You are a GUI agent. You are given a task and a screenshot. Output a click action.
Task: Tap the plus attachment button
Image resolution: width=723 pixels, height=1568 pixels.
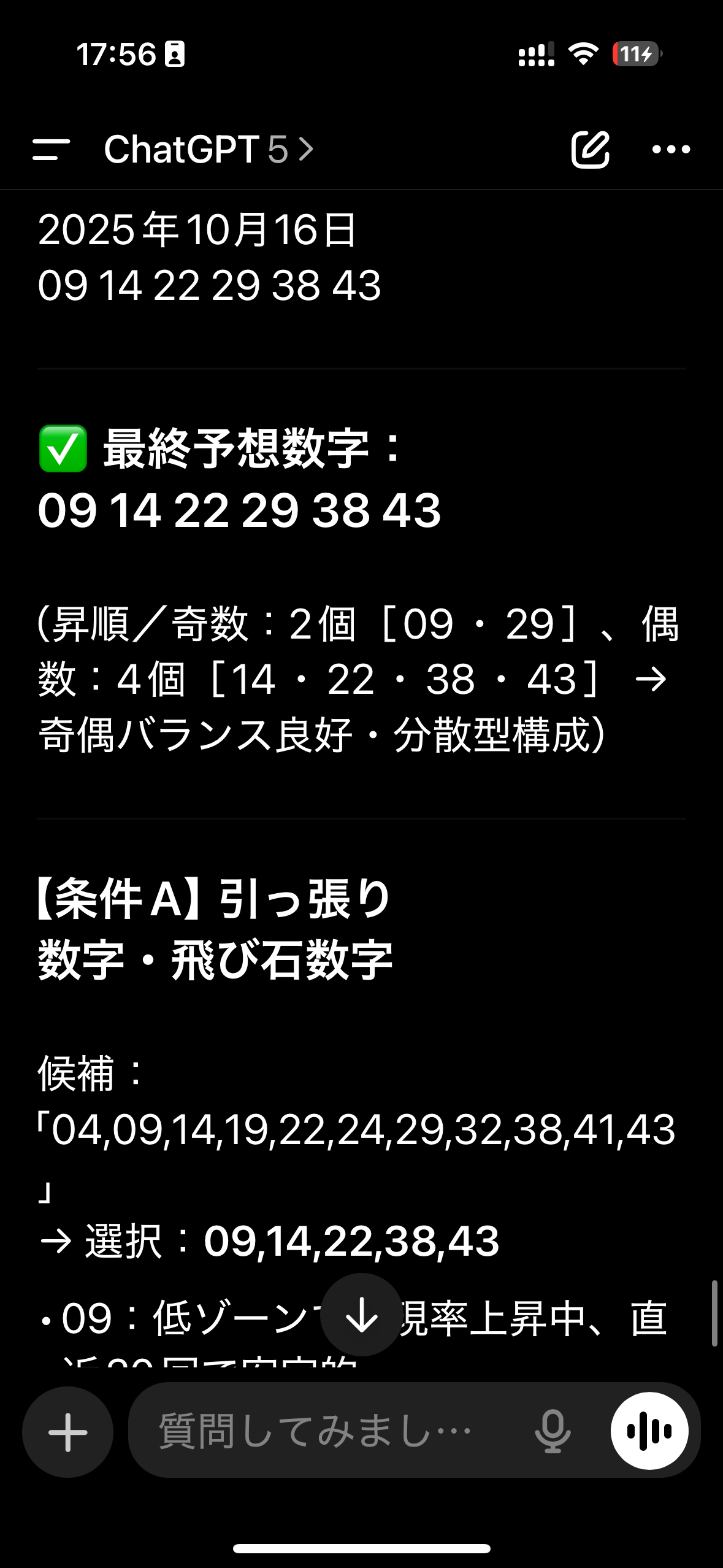(x=68, y=1432)
